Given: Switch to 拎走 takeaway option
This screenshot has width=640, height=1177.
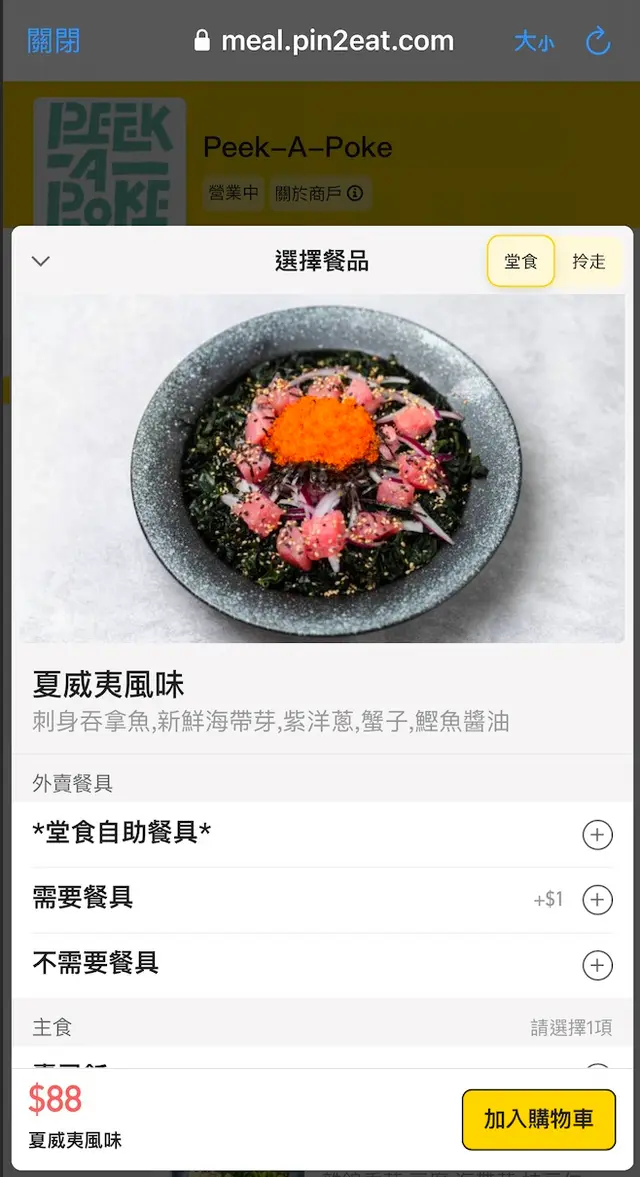Looking at the screenshot, I should click(x=589, y=262).
